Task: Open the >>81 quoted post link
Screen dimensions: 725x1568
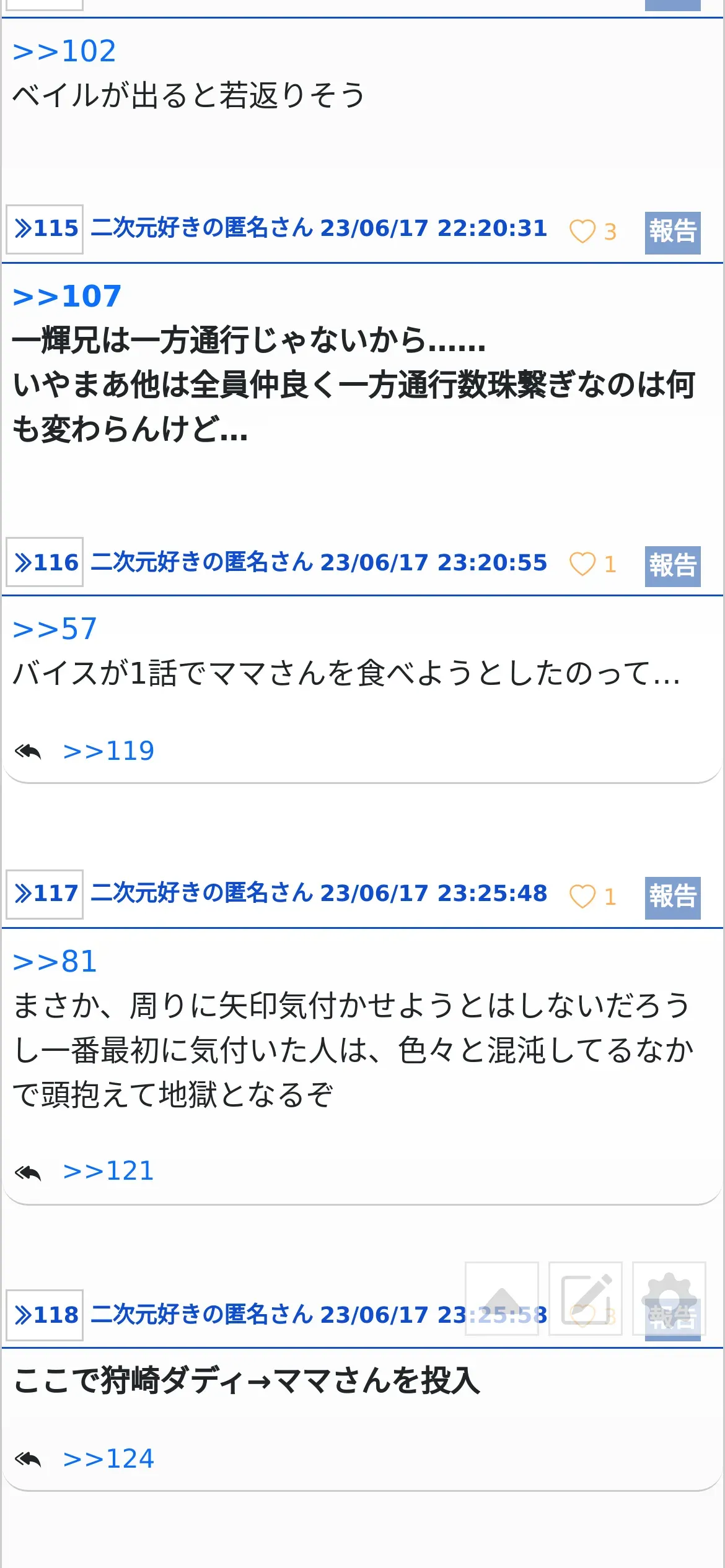Action: pyautogui.click(x=55, y=961)
